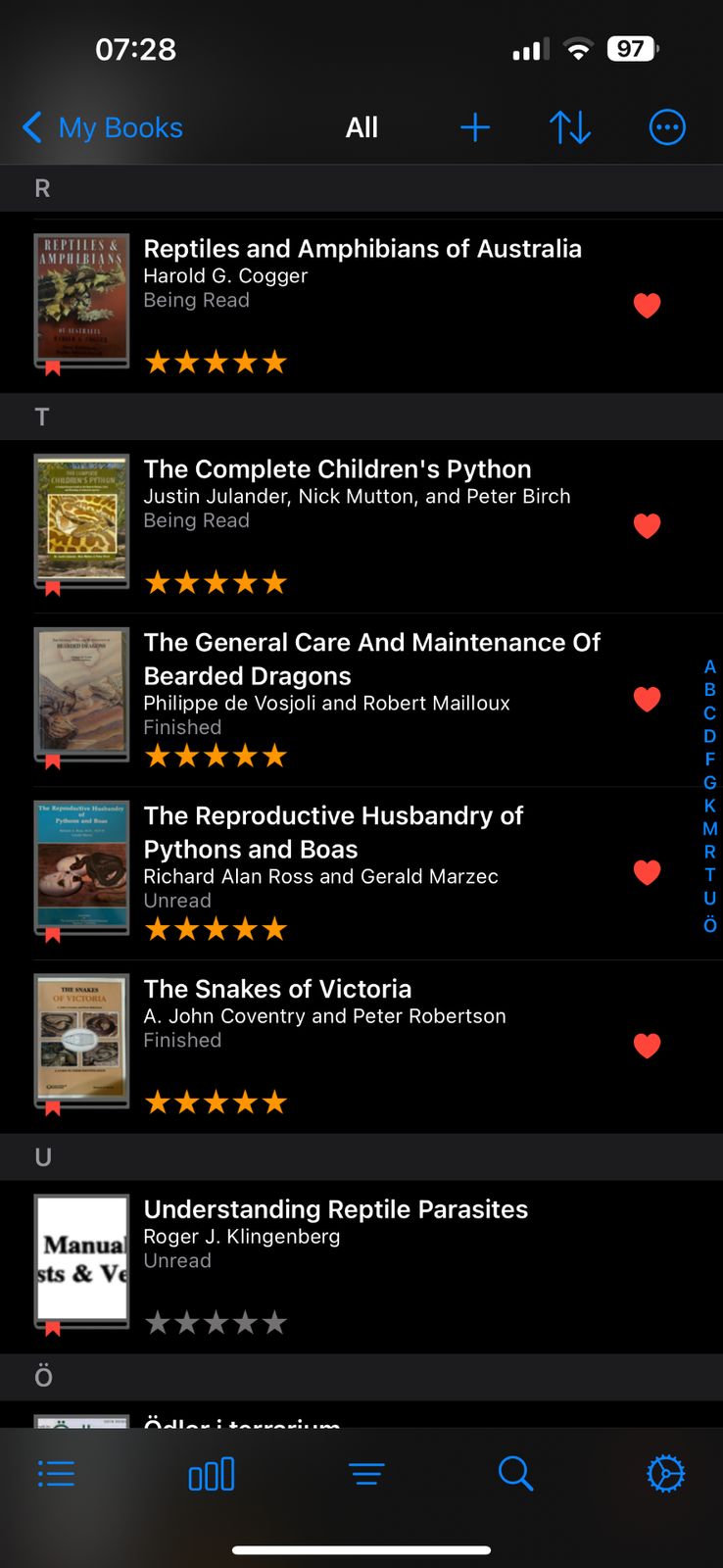The image size is (723, 1568).
Task: Switch to the list view tab
Action: (x=56, y=1474)
